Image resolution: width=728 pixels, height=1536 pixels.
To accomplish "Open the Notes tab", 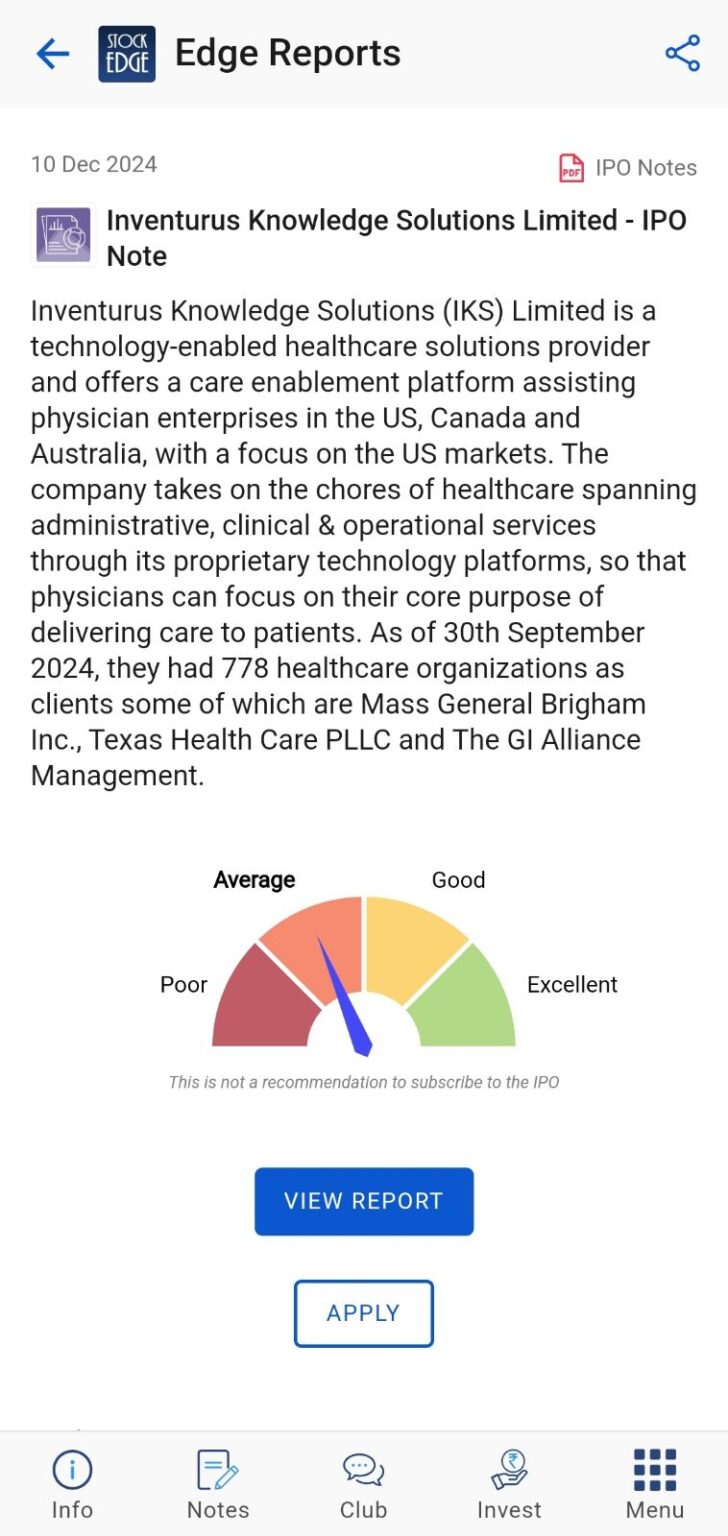I will (x=218, y=1484).
